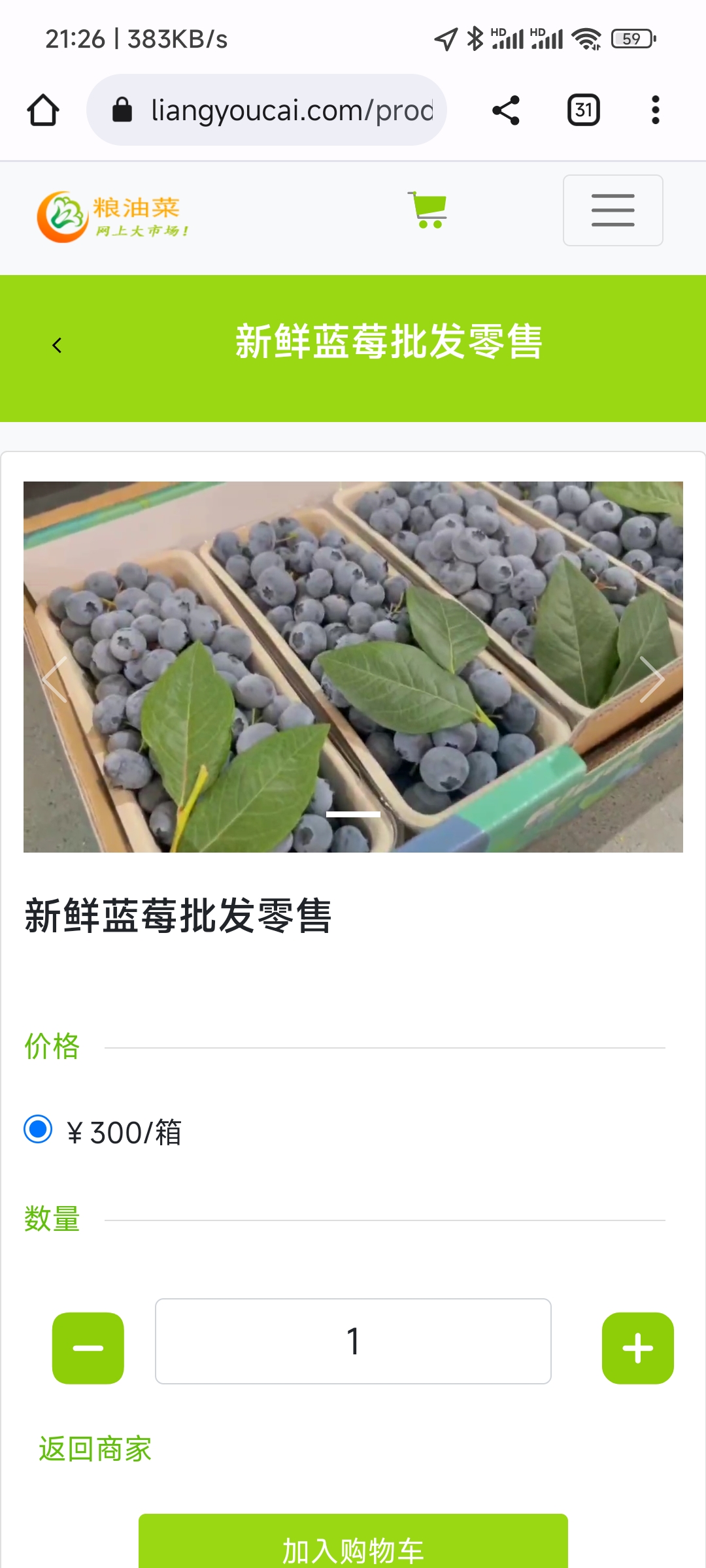Open the hamburger navigation menu
This screenshot has height=1568, width=706.
point(612,210)
